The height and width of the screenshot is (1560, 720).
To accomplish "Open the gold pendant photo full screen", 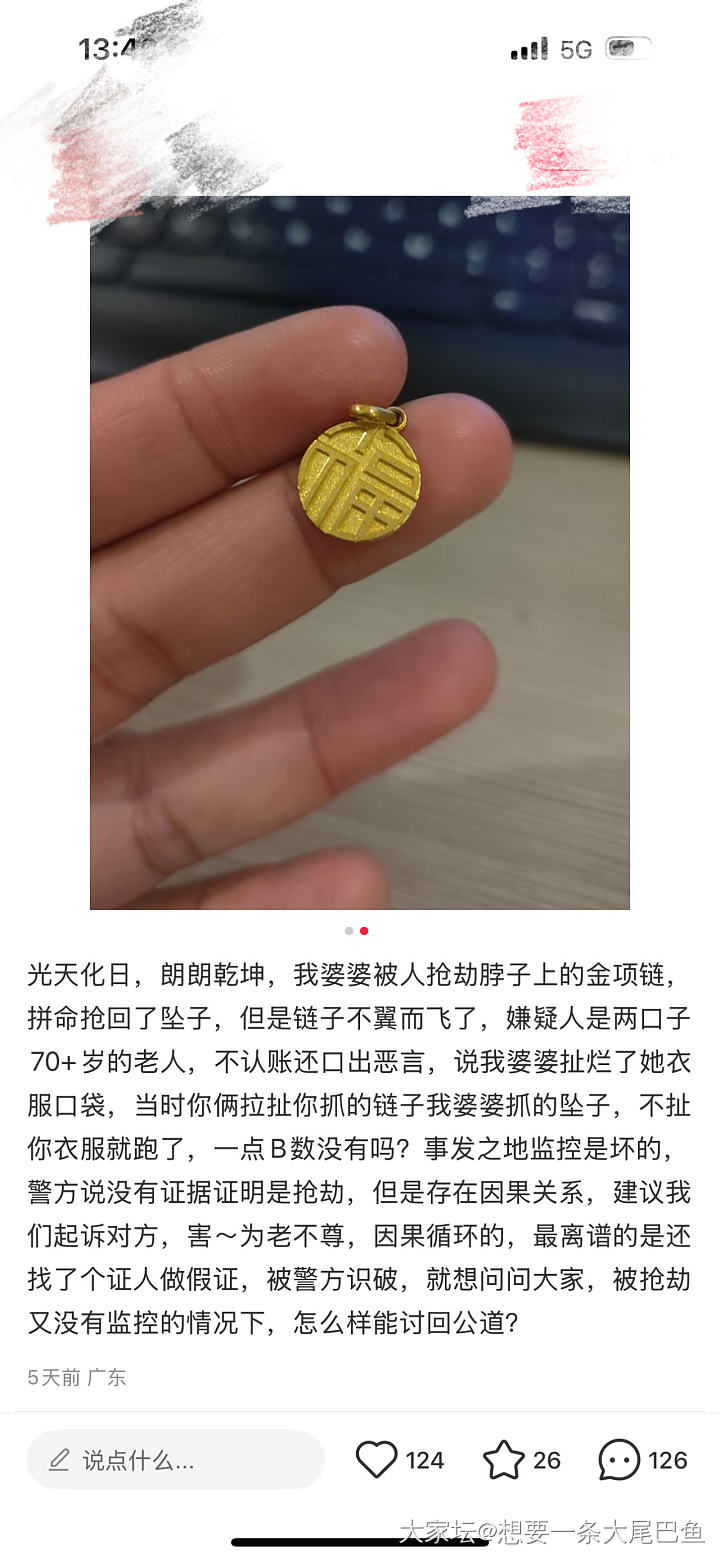I will tap(360, 552).
